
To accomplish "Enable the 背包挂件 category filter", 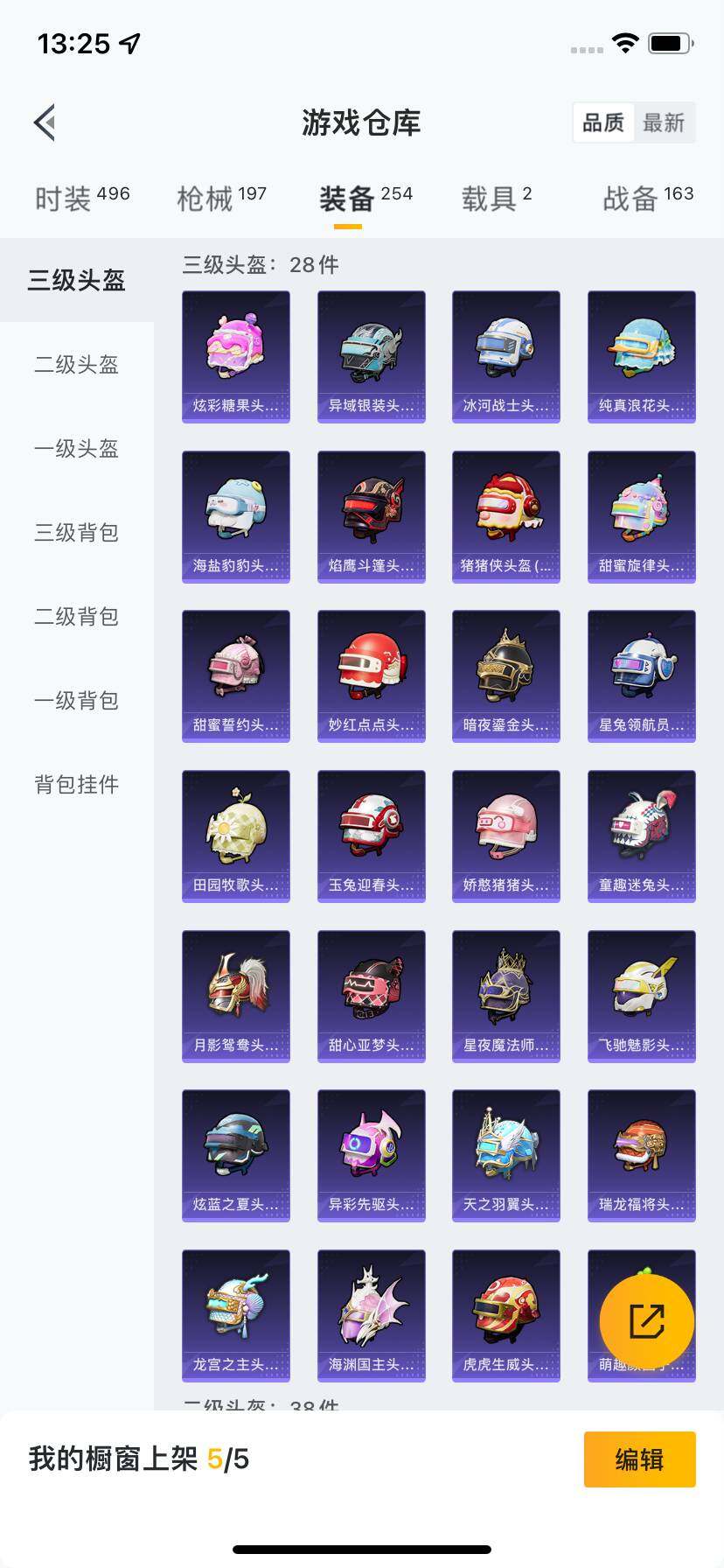I will 76,785.
